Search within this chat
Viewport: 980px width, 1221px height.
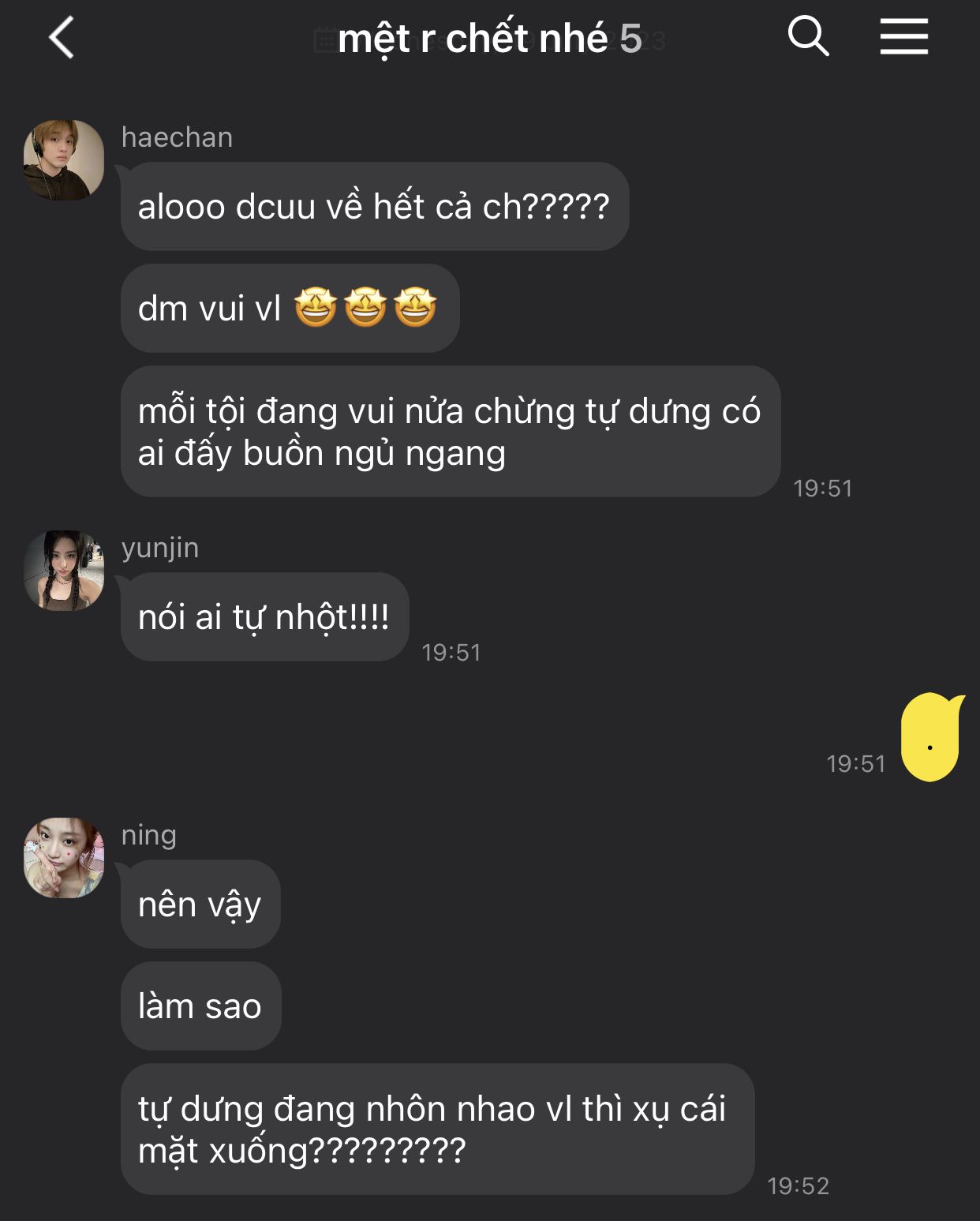click(x=808, y=37)
